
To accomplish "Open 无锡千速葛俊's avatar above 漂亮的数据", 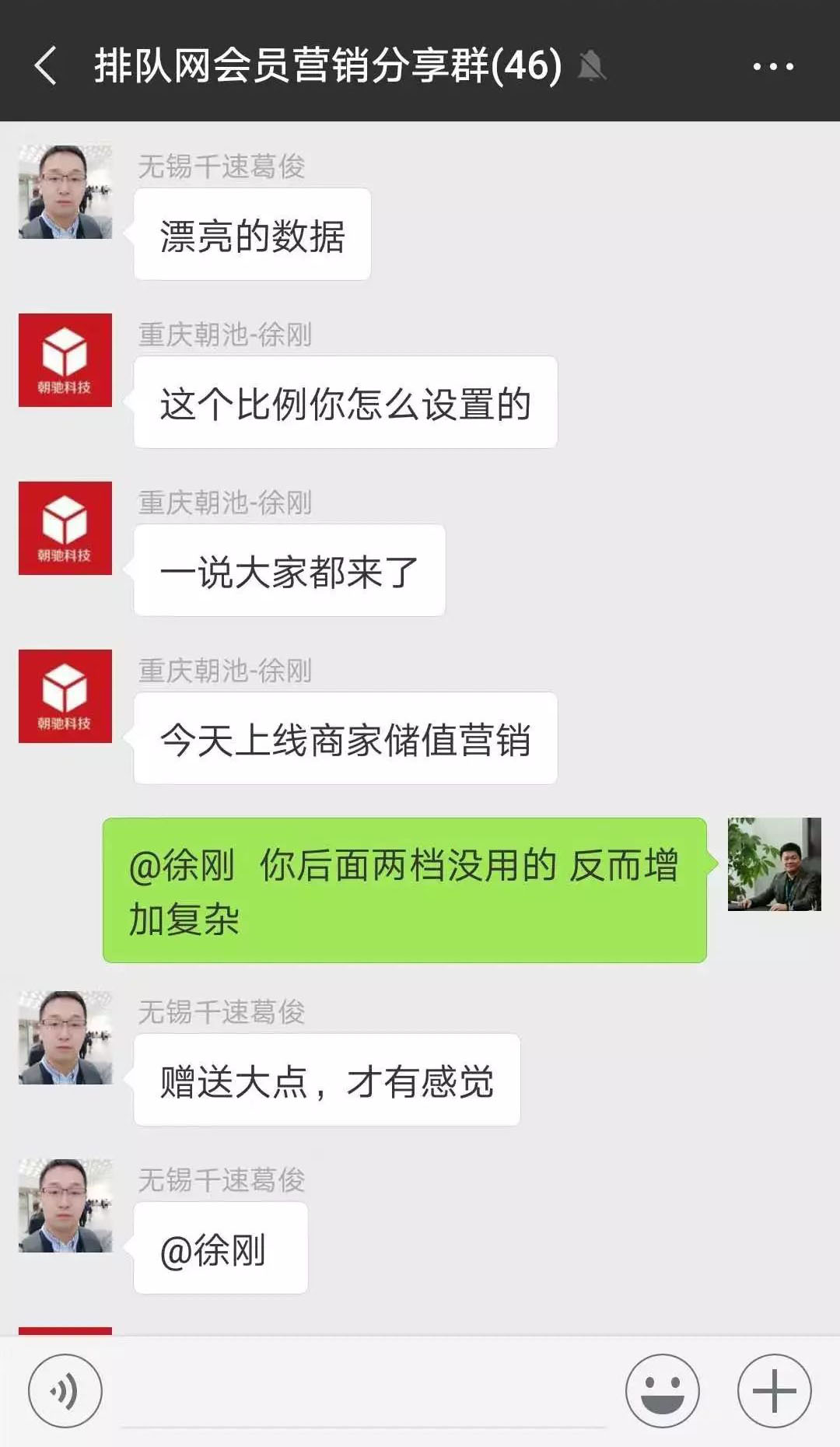I will [65, 192].
